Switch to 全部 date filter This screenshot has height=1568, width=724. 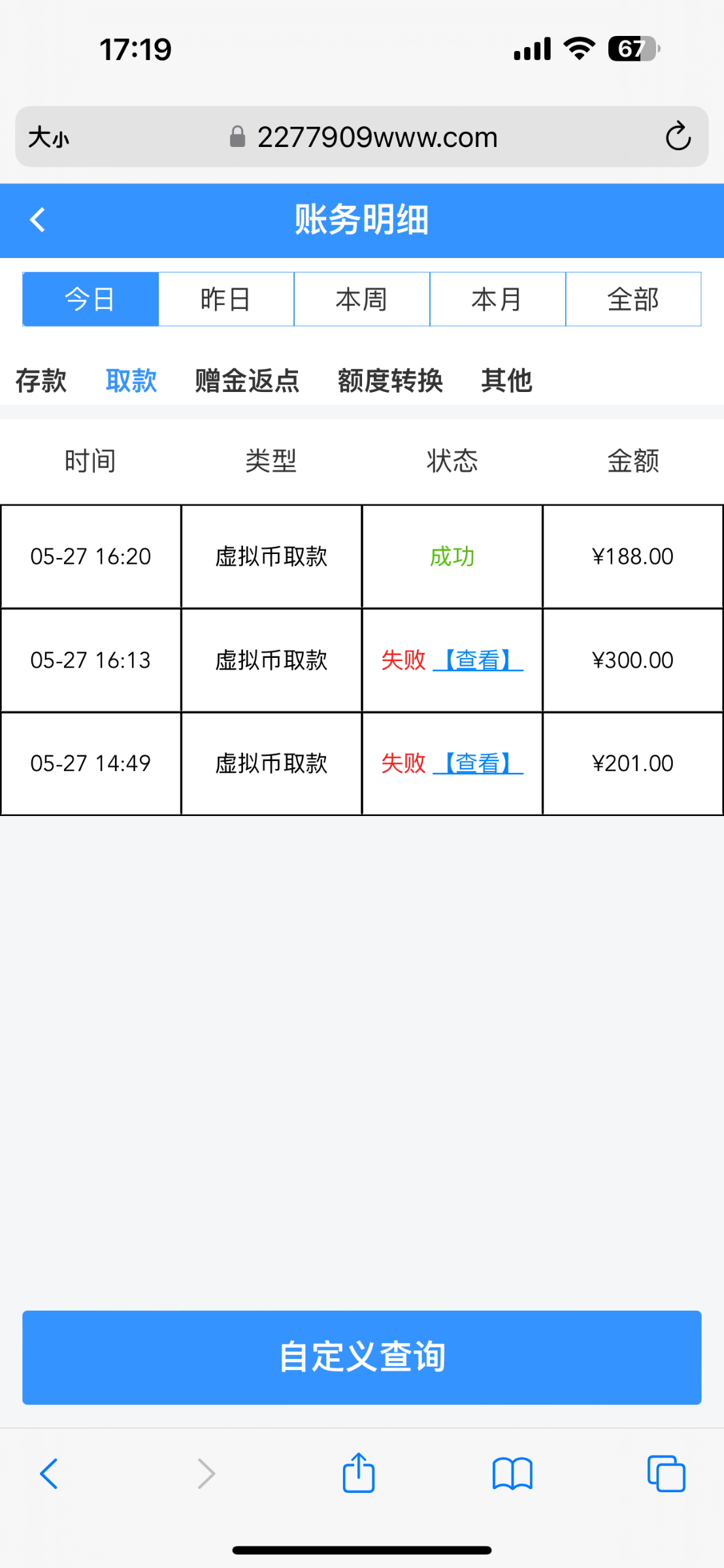[633, 299]
